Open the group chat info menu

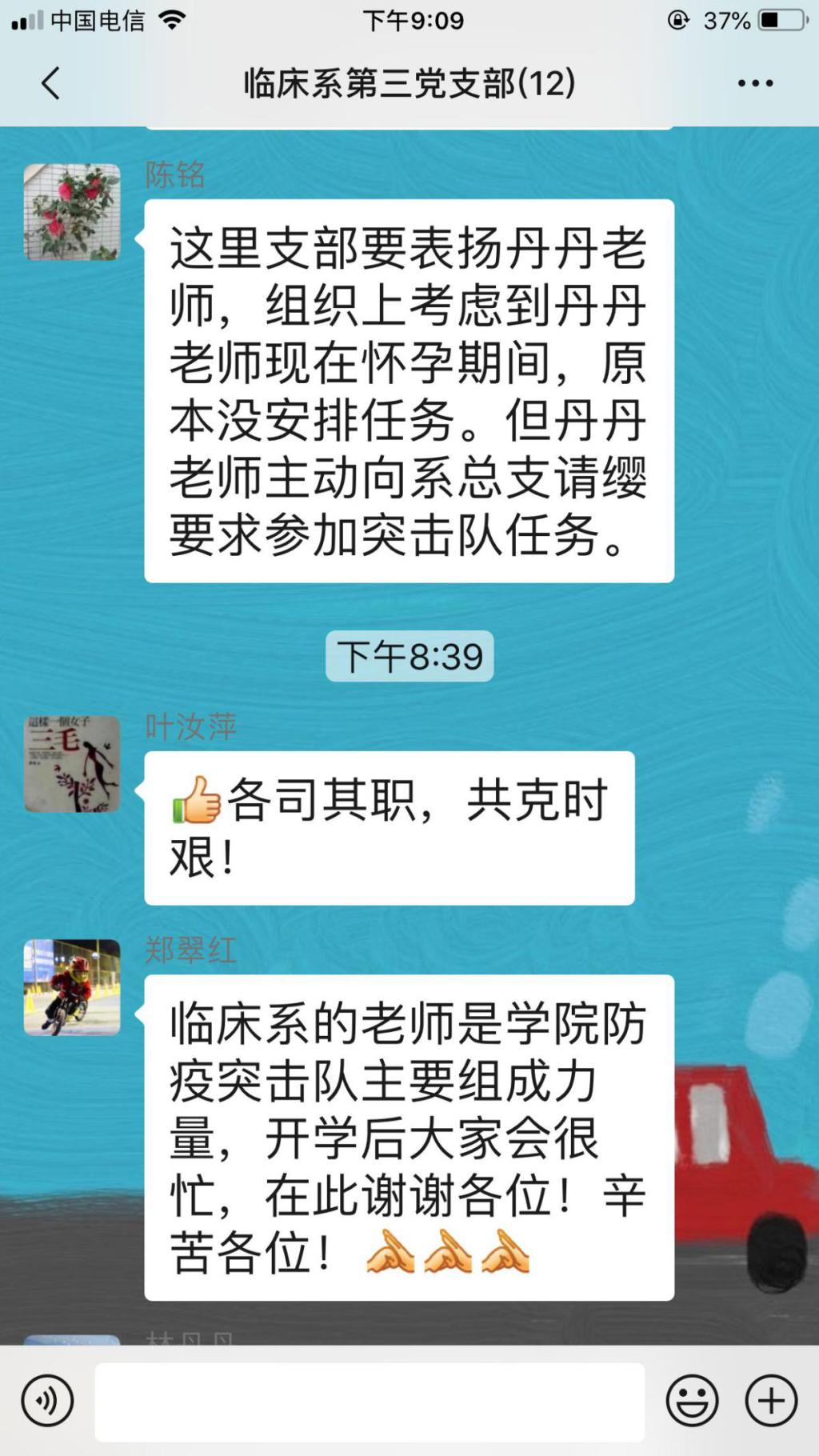[x=755, y=83]
